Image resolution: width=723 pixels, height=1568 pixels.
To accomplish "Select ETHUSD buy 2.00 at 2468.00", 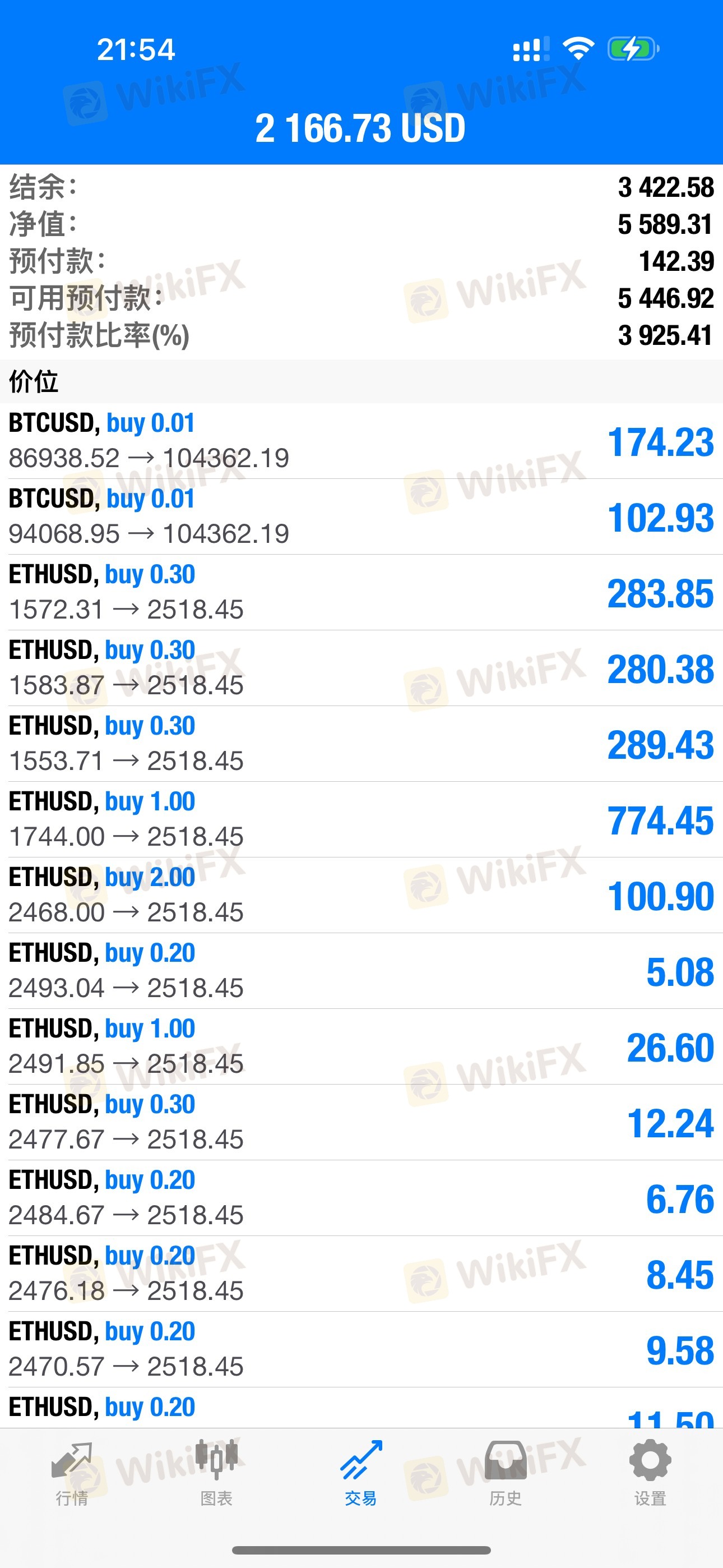I will (361, 896).
